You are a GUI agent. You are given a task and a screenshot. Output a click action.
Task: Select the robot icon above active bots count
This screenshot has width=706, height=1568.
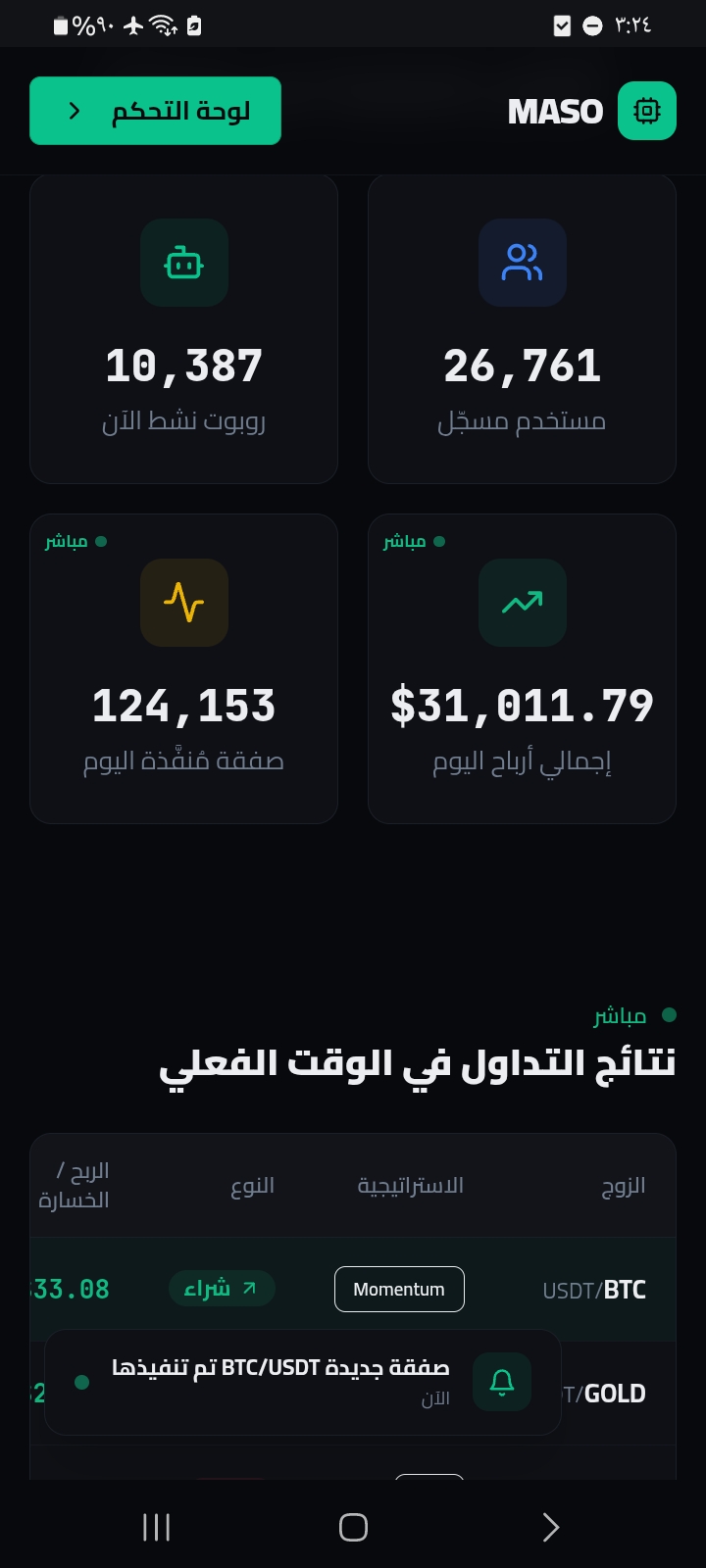[x=183, y=263]
